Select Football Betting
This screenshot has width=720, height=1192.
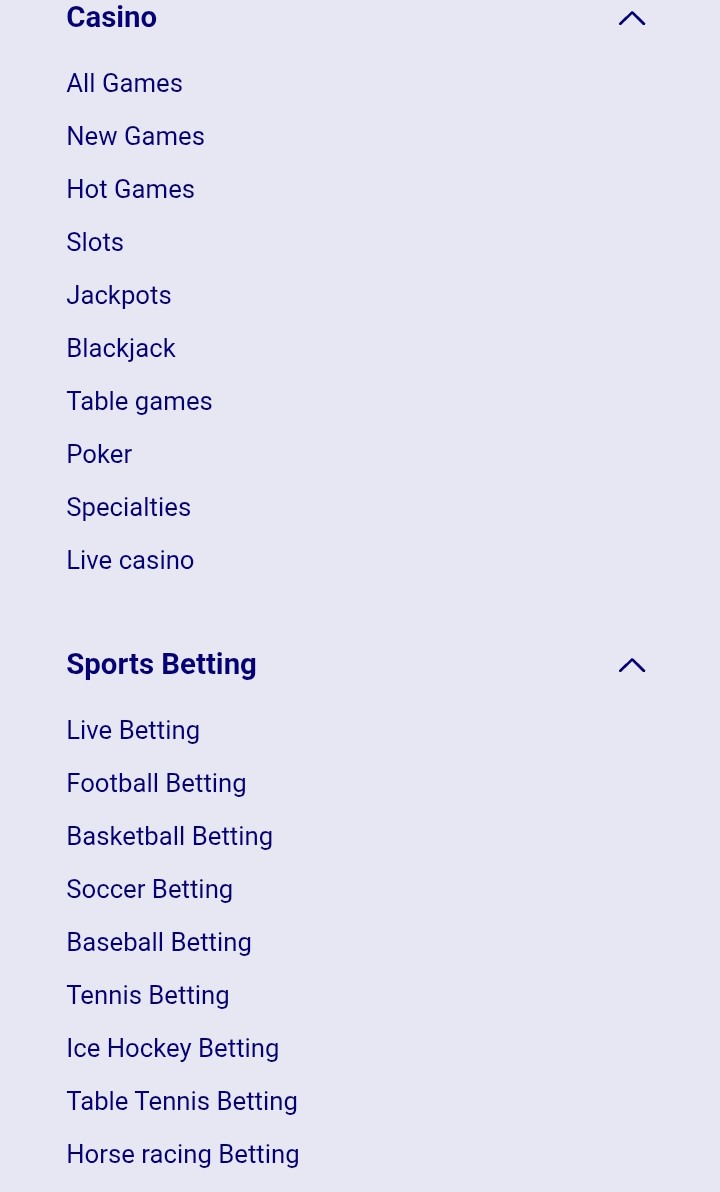point(157,784)
